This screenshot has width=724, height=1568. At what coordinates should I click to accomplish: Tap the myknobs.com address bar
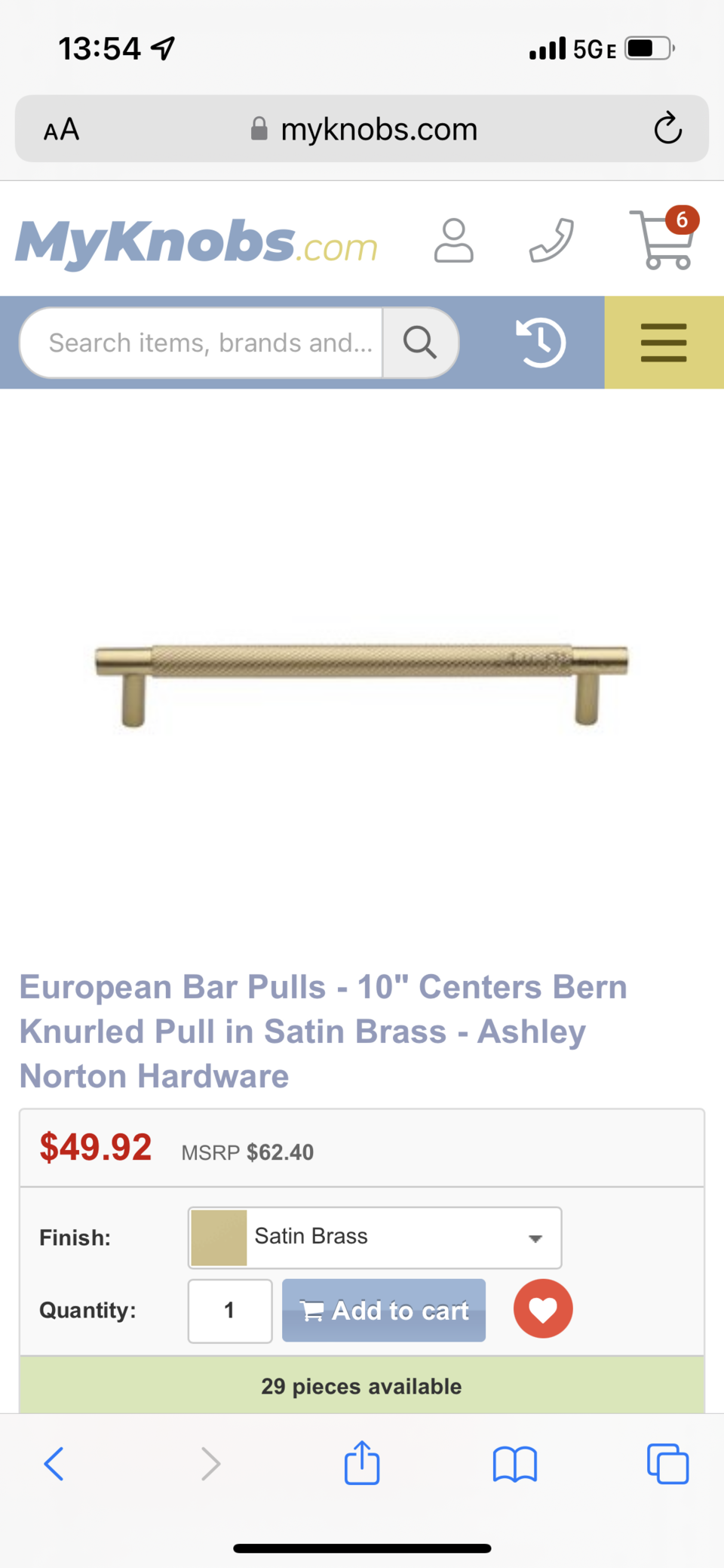(366, 130)
